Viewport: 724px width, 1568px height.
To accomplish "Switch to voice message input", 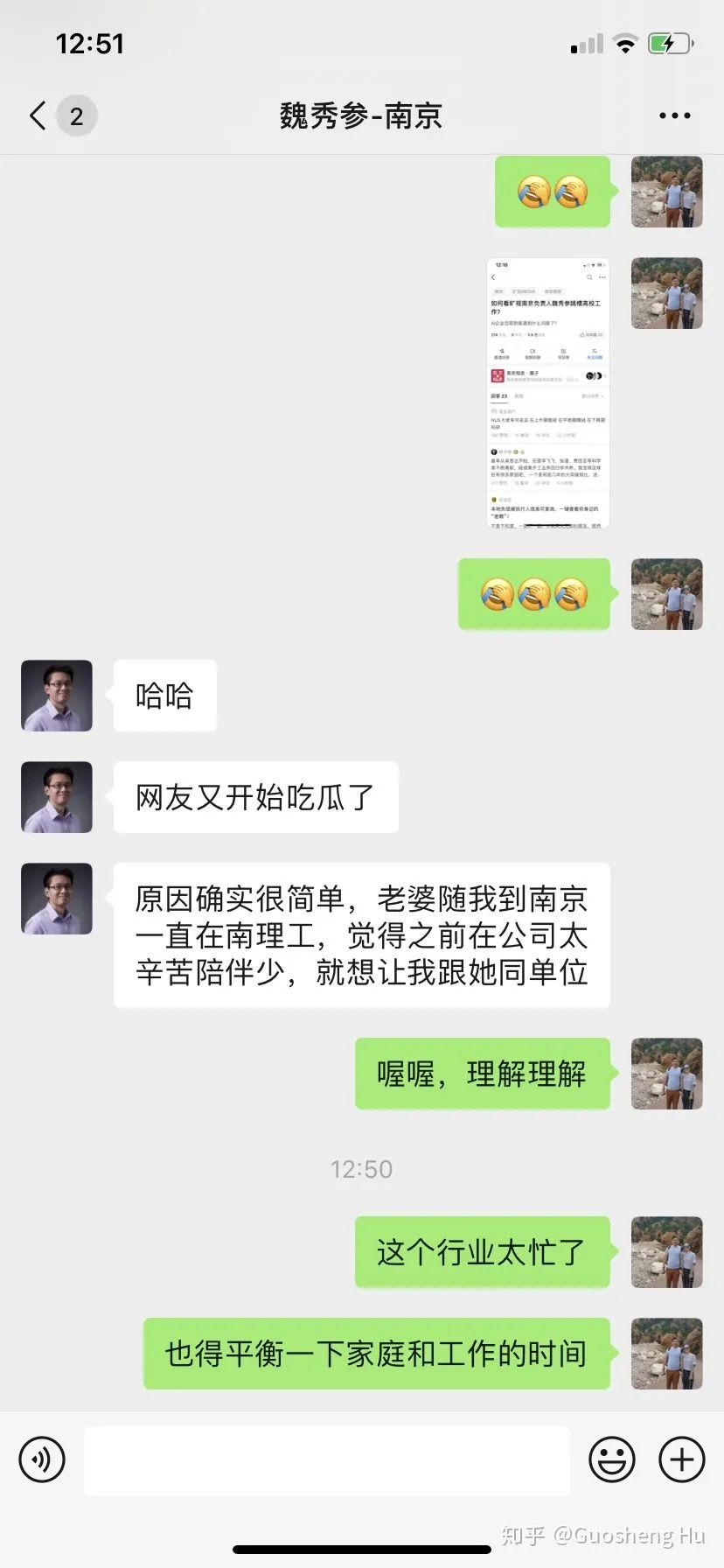I will click(x=42, y=1459).
